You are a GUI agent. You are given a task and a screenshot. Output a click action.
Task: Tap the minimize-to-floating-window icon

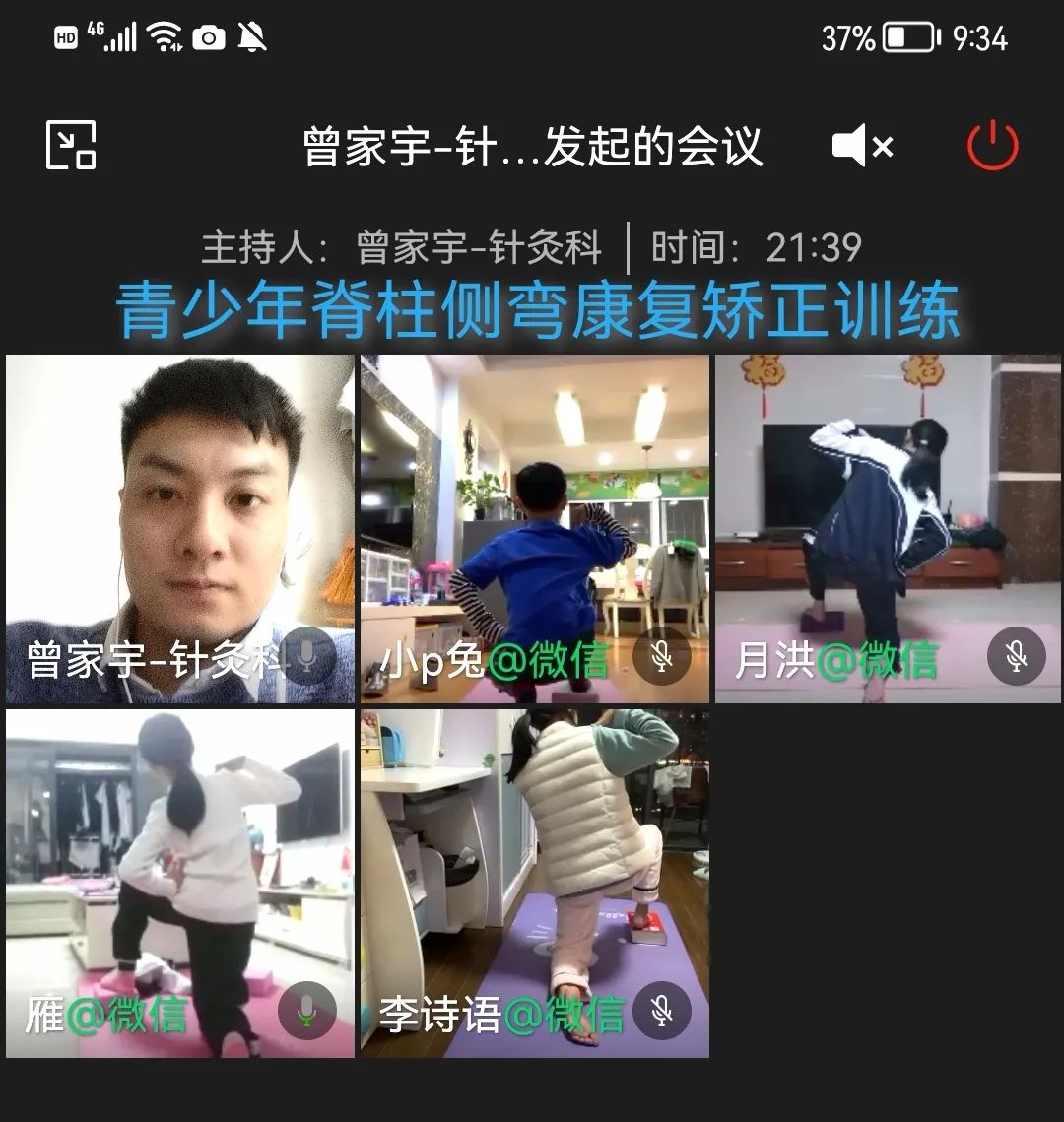(72, 144)
